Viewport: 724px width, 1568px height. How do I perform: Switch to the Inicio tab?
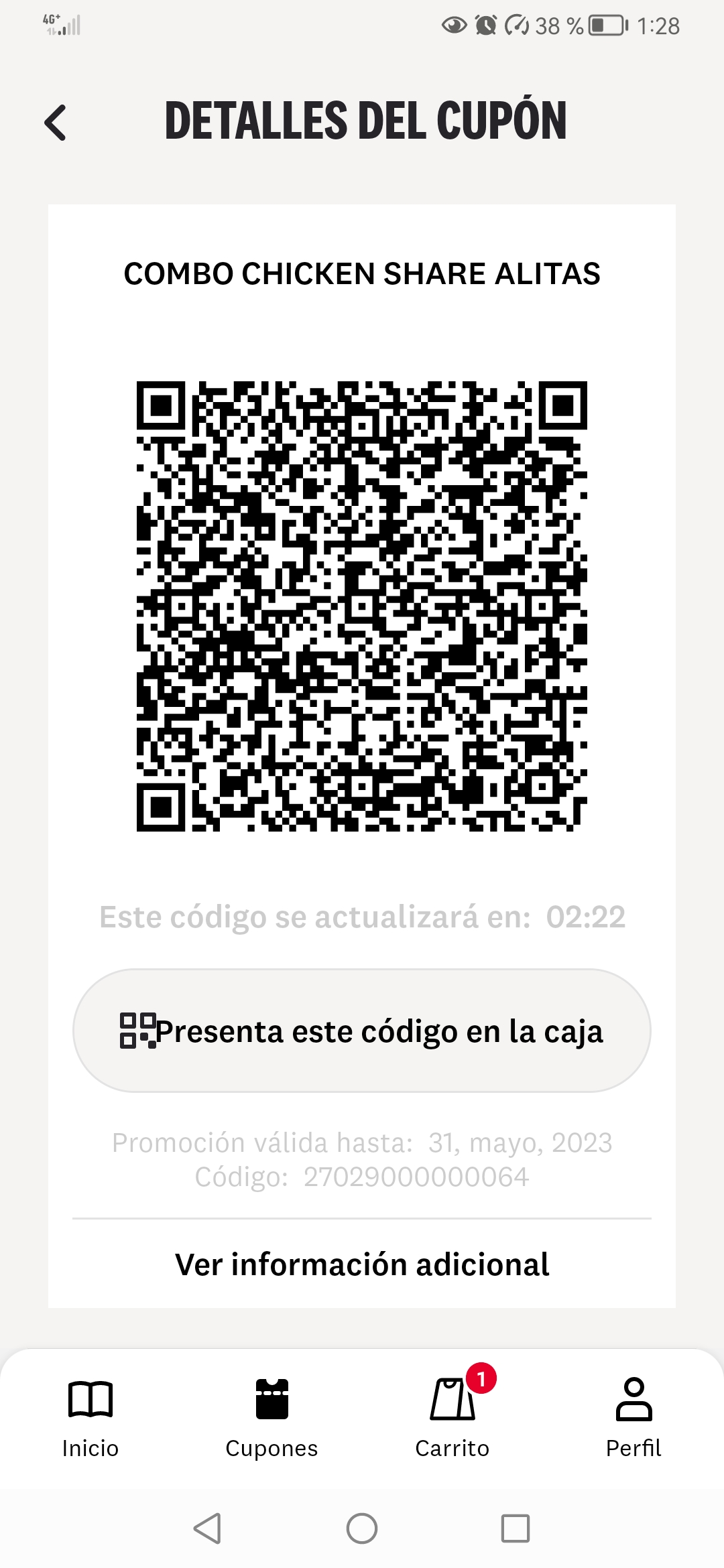click(90, 1417)
